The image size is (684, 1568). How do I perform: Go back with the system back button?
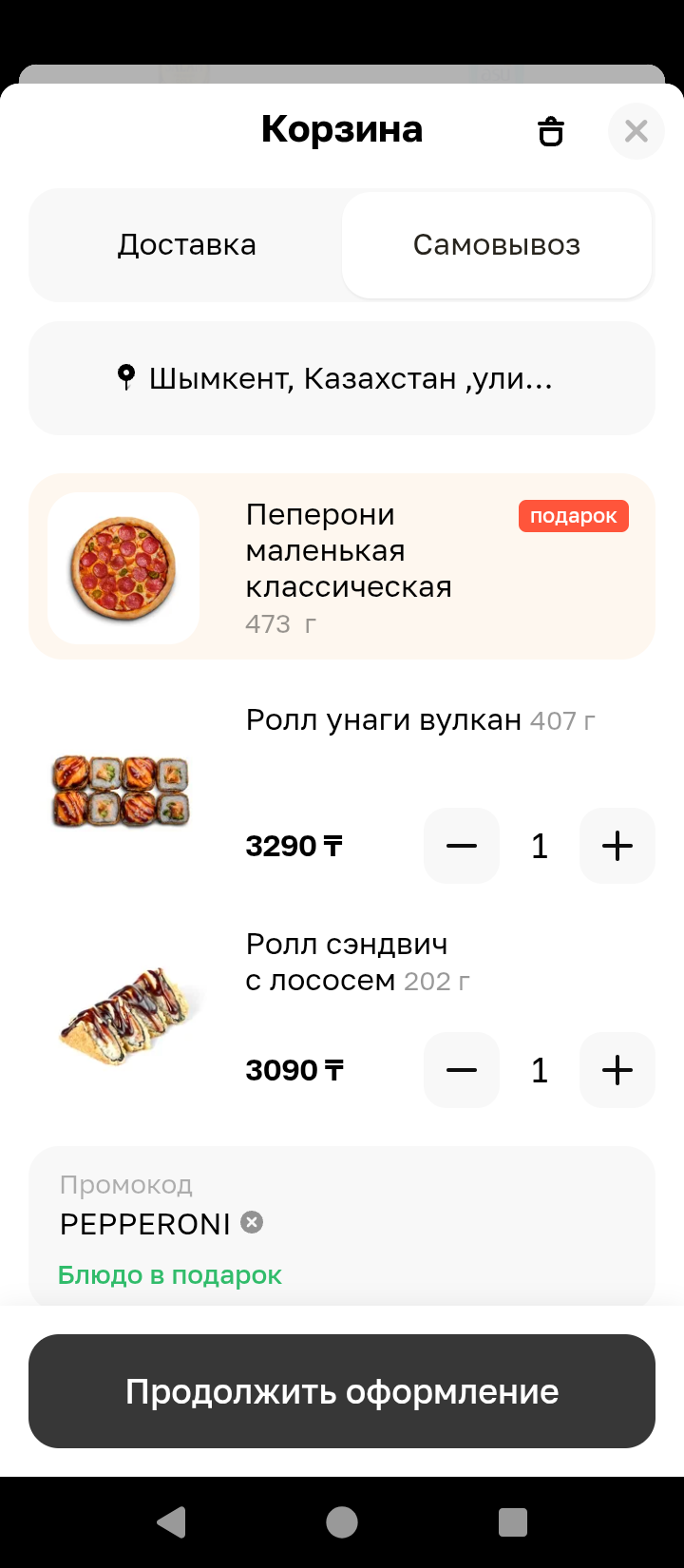point(171,1522)
